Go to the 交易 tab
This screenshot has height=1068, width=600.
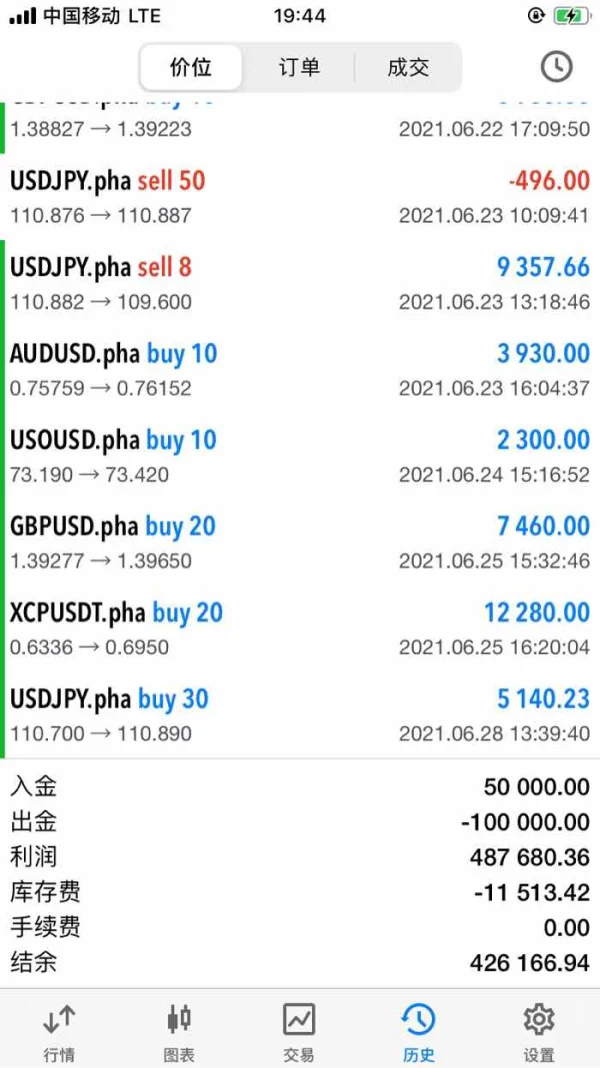click(299, 1032)
